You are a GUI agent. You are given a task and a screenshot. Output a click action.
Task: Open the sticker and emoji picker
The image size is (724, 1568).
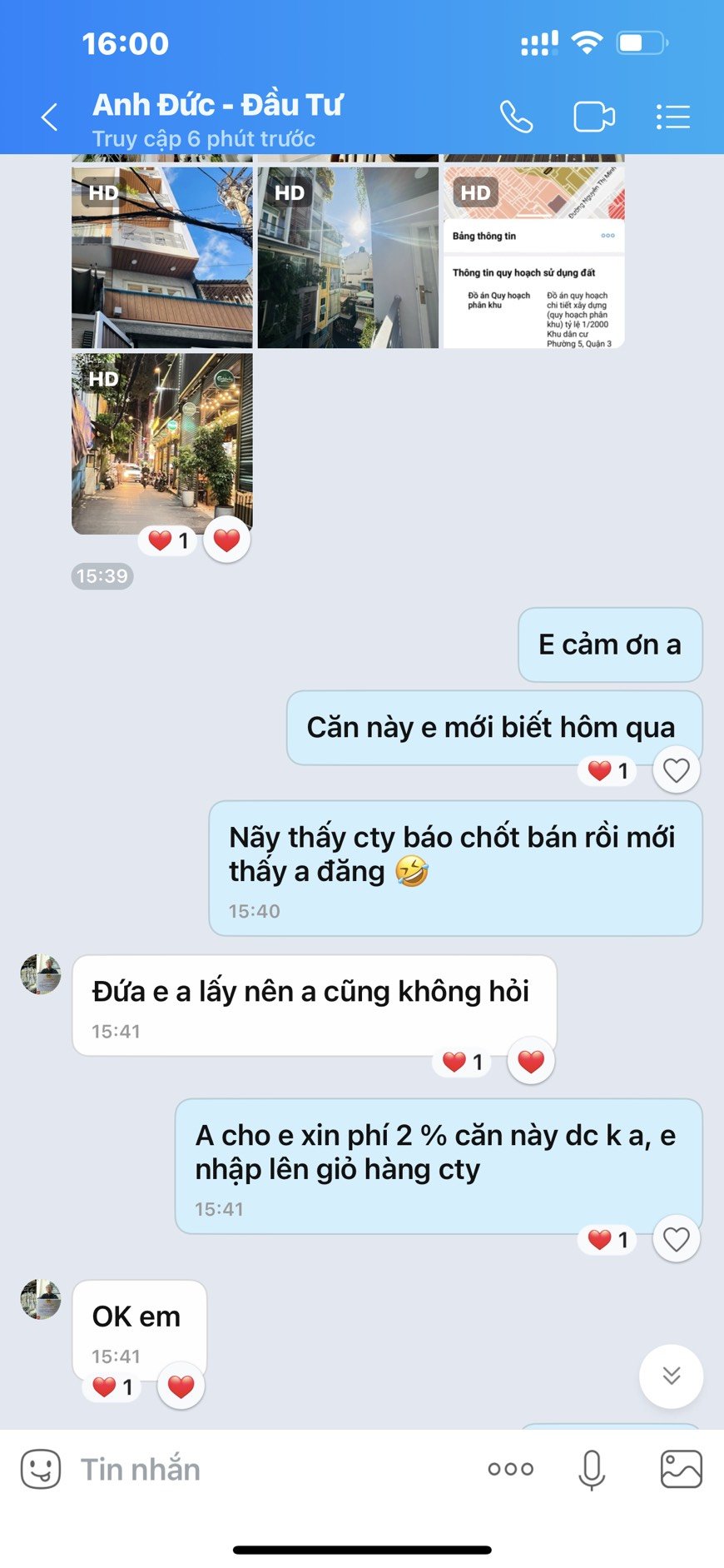point(40,1469)
